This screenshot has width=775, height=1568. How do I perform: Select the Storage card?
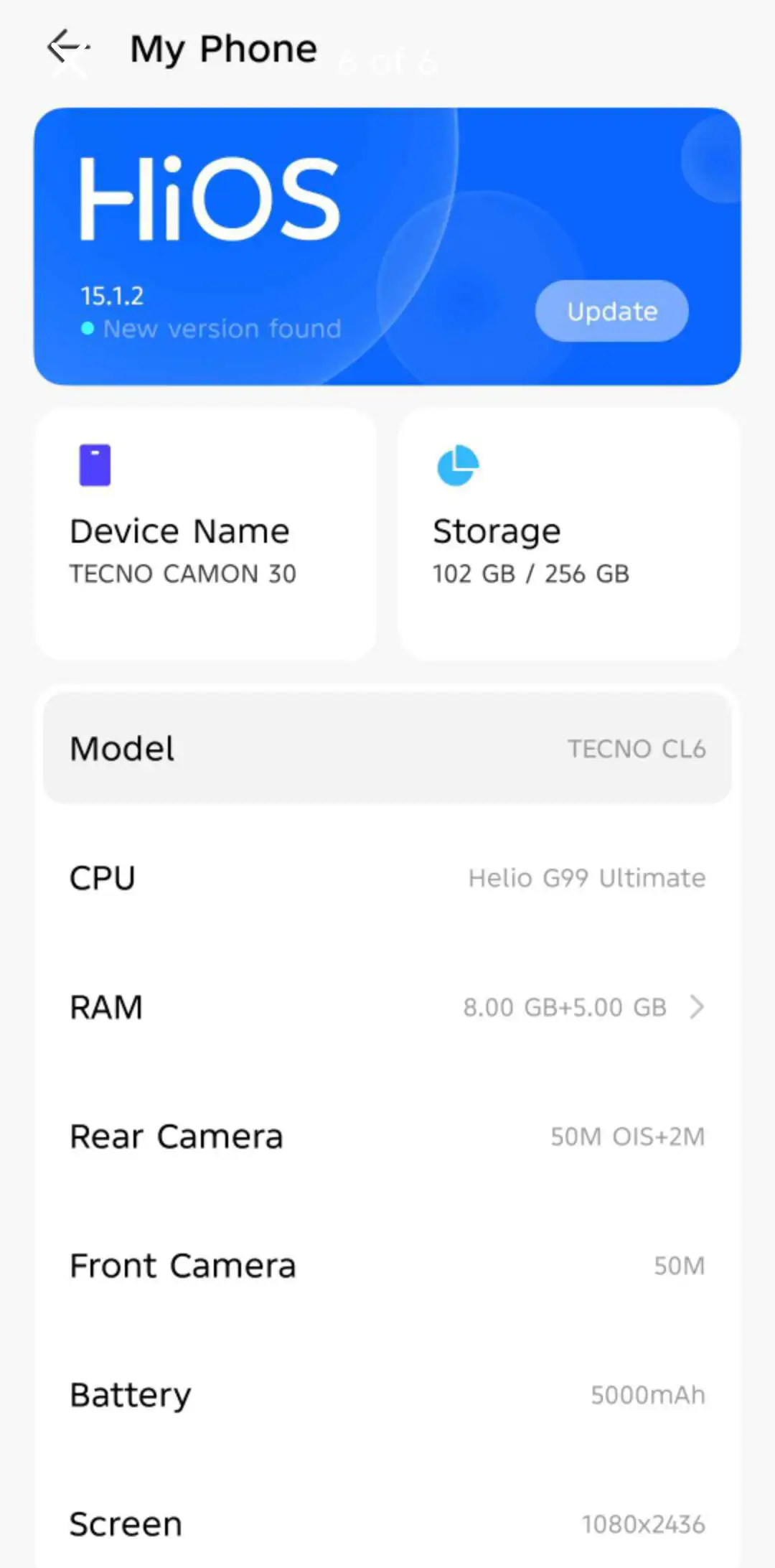click(568, 535)
